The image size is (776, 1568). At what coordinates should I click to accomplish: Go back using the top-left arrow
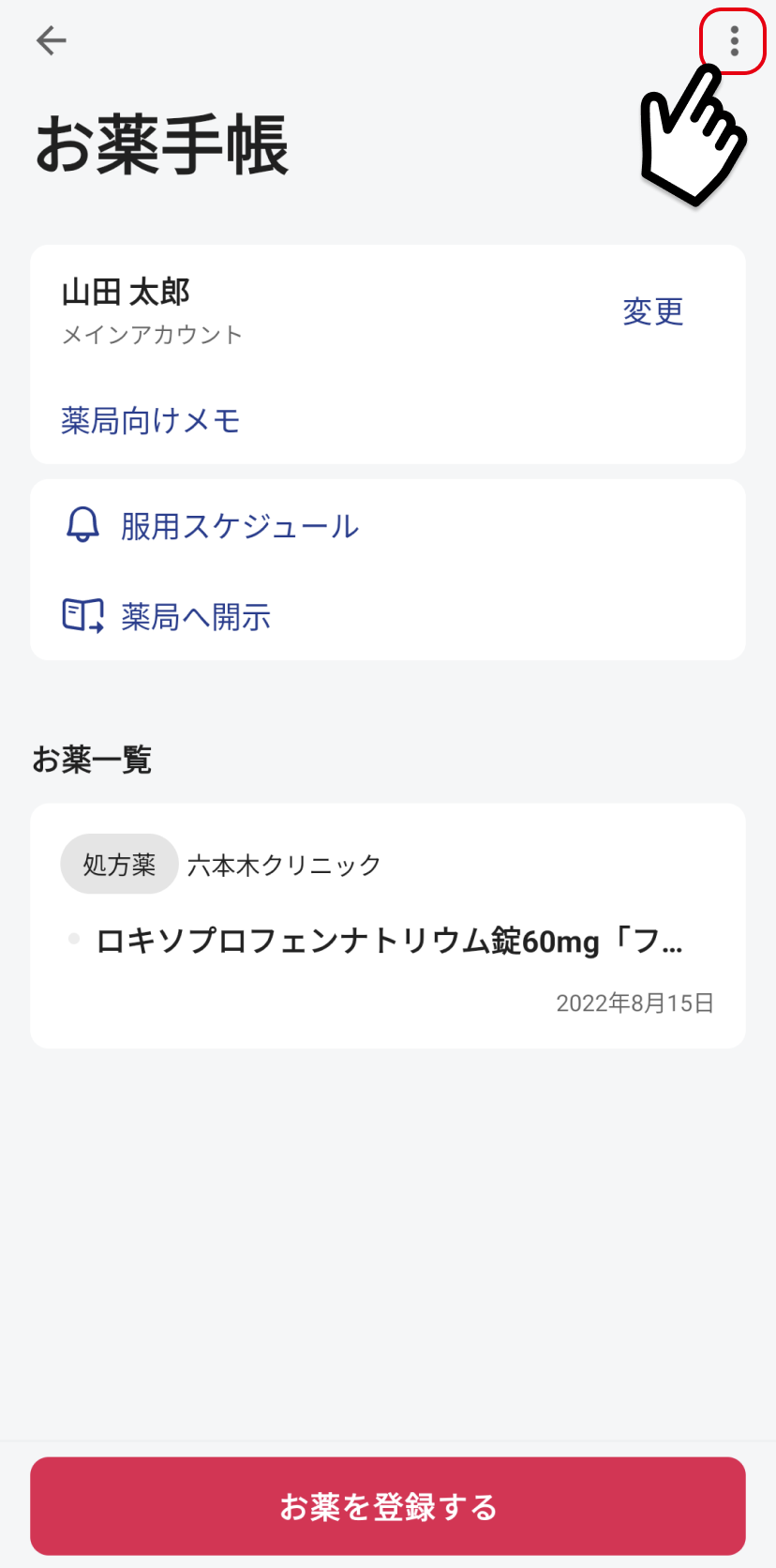(51, 40)
